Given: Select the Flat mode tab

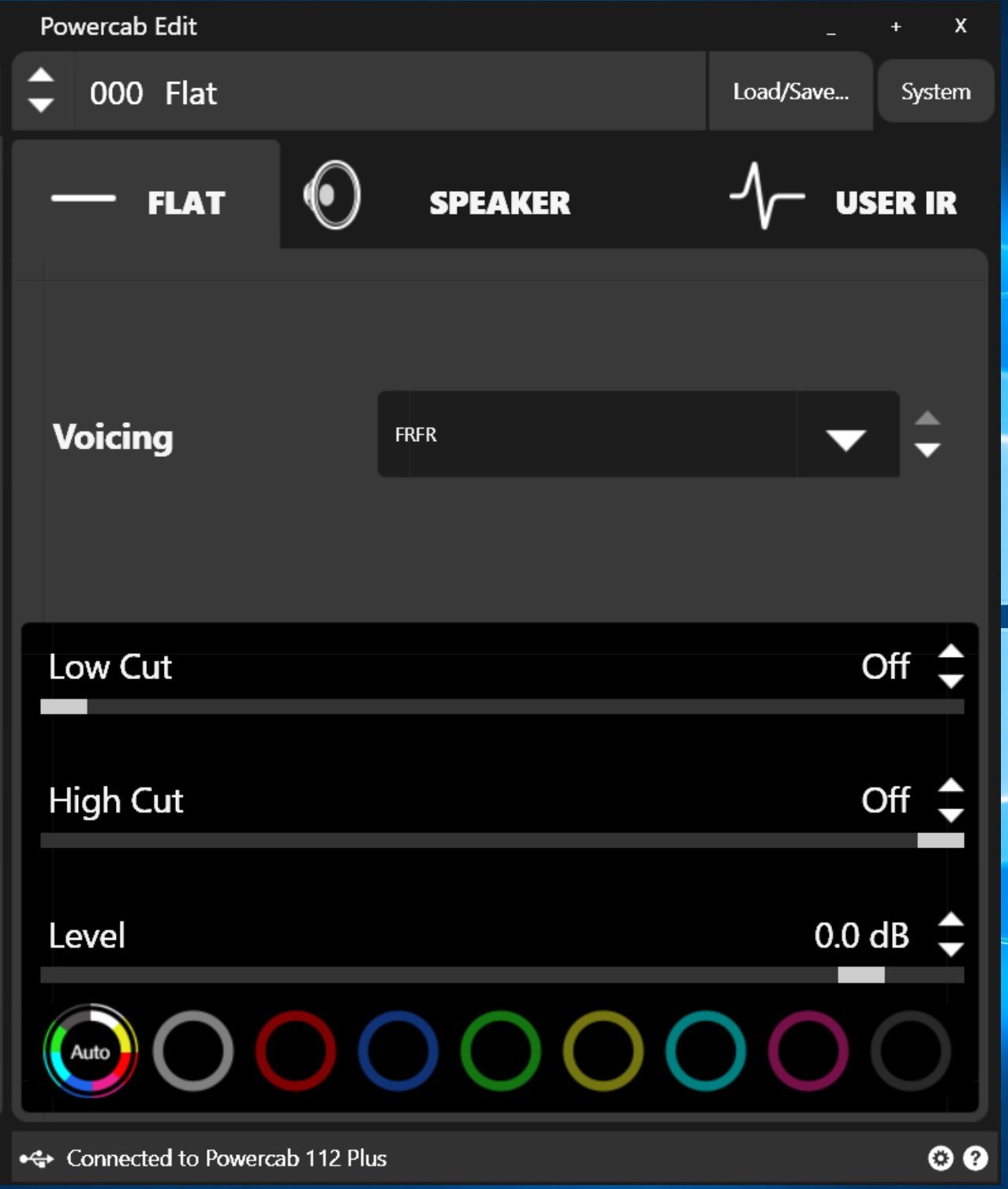Looking at the screenshot, I should point(146,200).
